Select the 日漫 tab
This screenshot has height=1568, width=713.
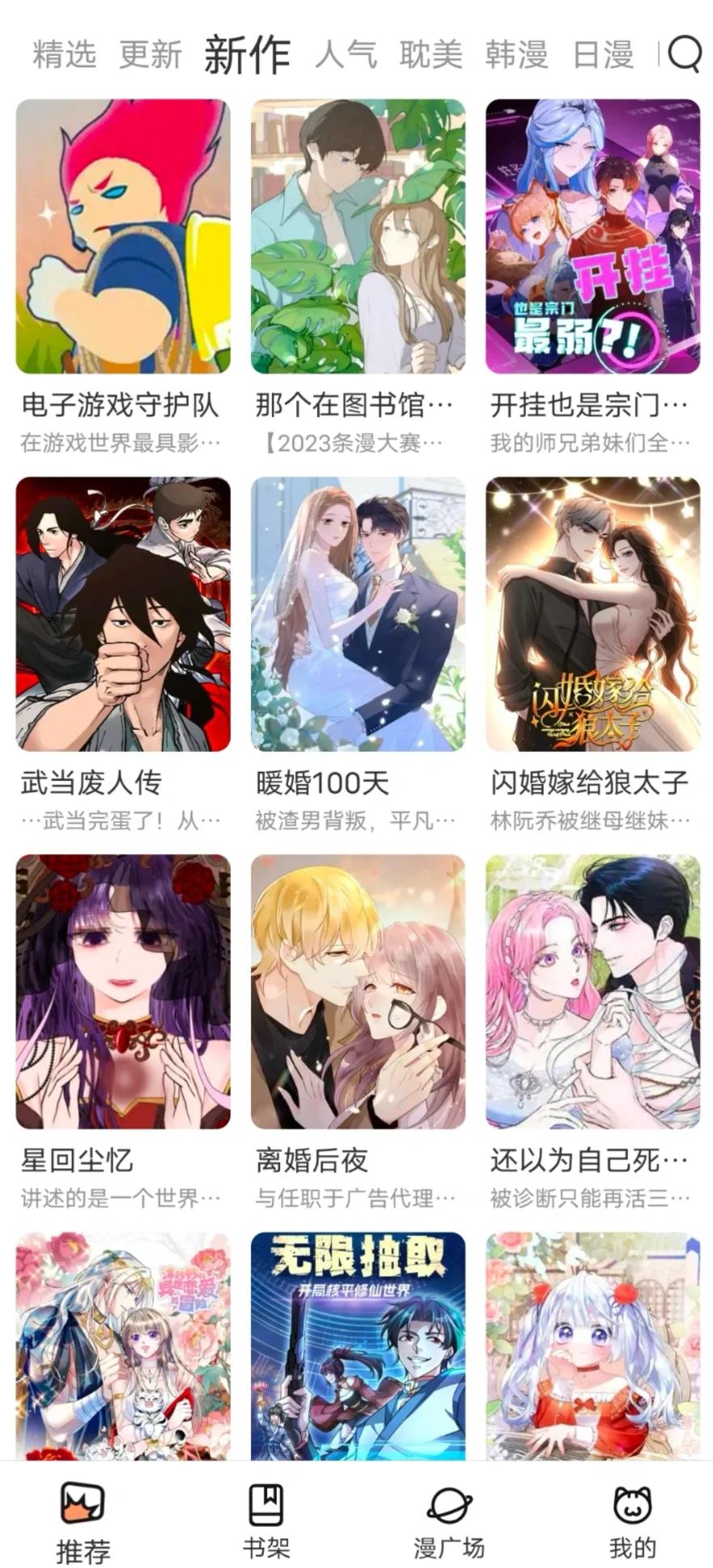pyautogui.click(x=603, y=55)
